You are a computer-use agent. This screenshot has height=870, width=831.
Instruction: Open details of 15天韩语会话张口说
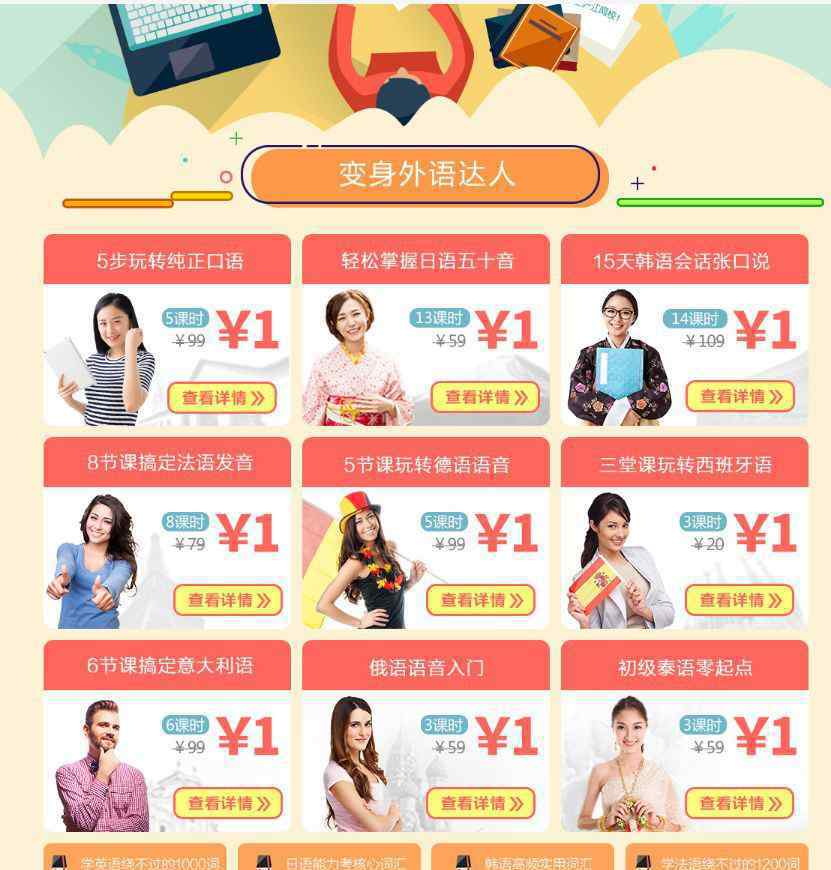coord(740,396)
